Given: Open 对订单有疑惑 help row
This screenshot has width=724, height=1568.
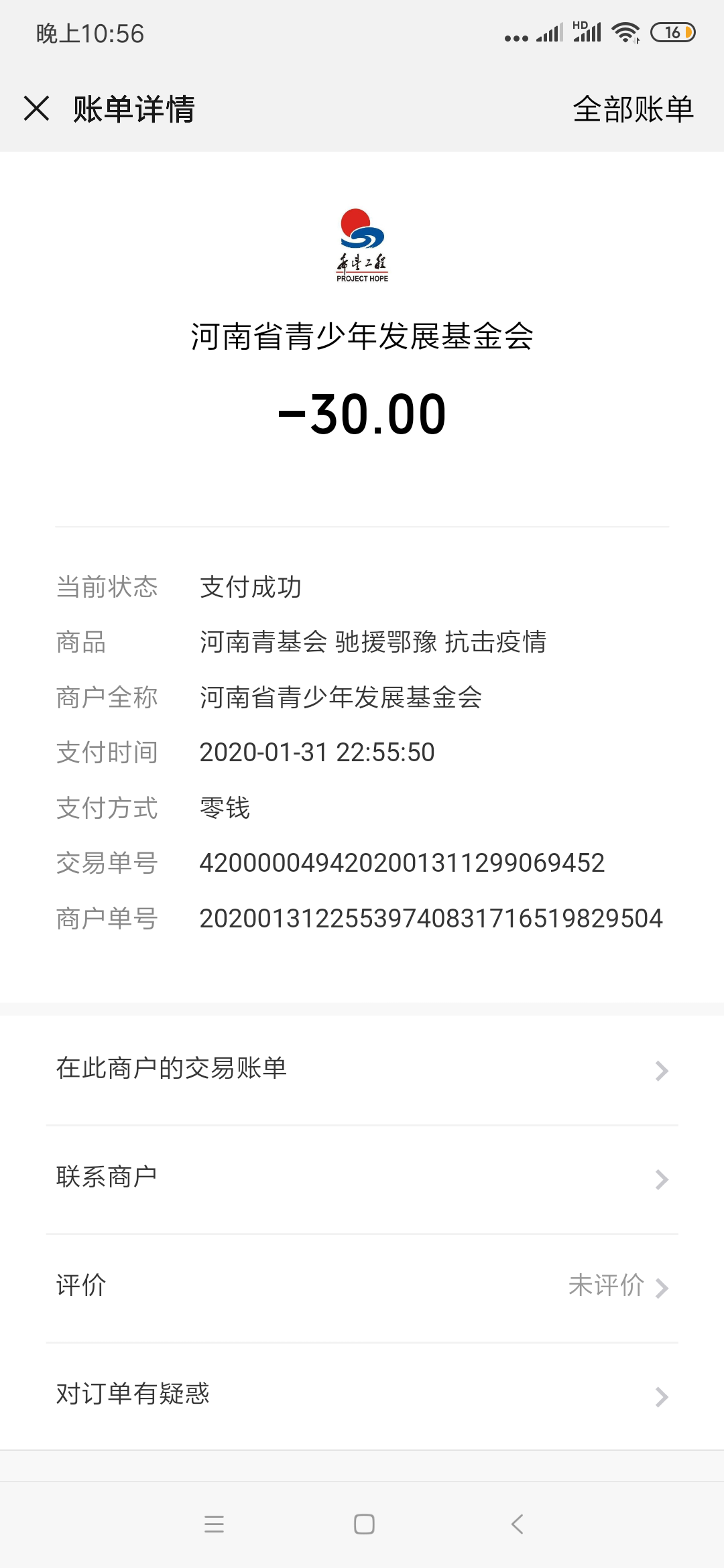Looking at the screenshot, I should click(x=362, y=1395).
